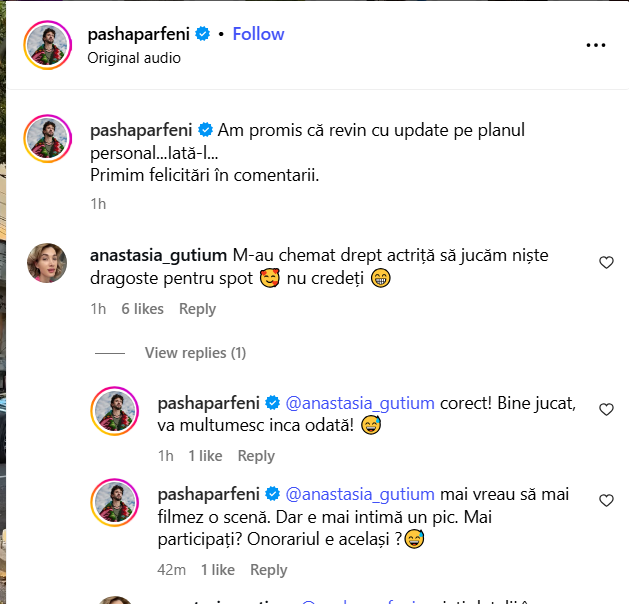Screen dimensions: 629x604
Task: Expand View replies (1)
Action: click(195, 353)
